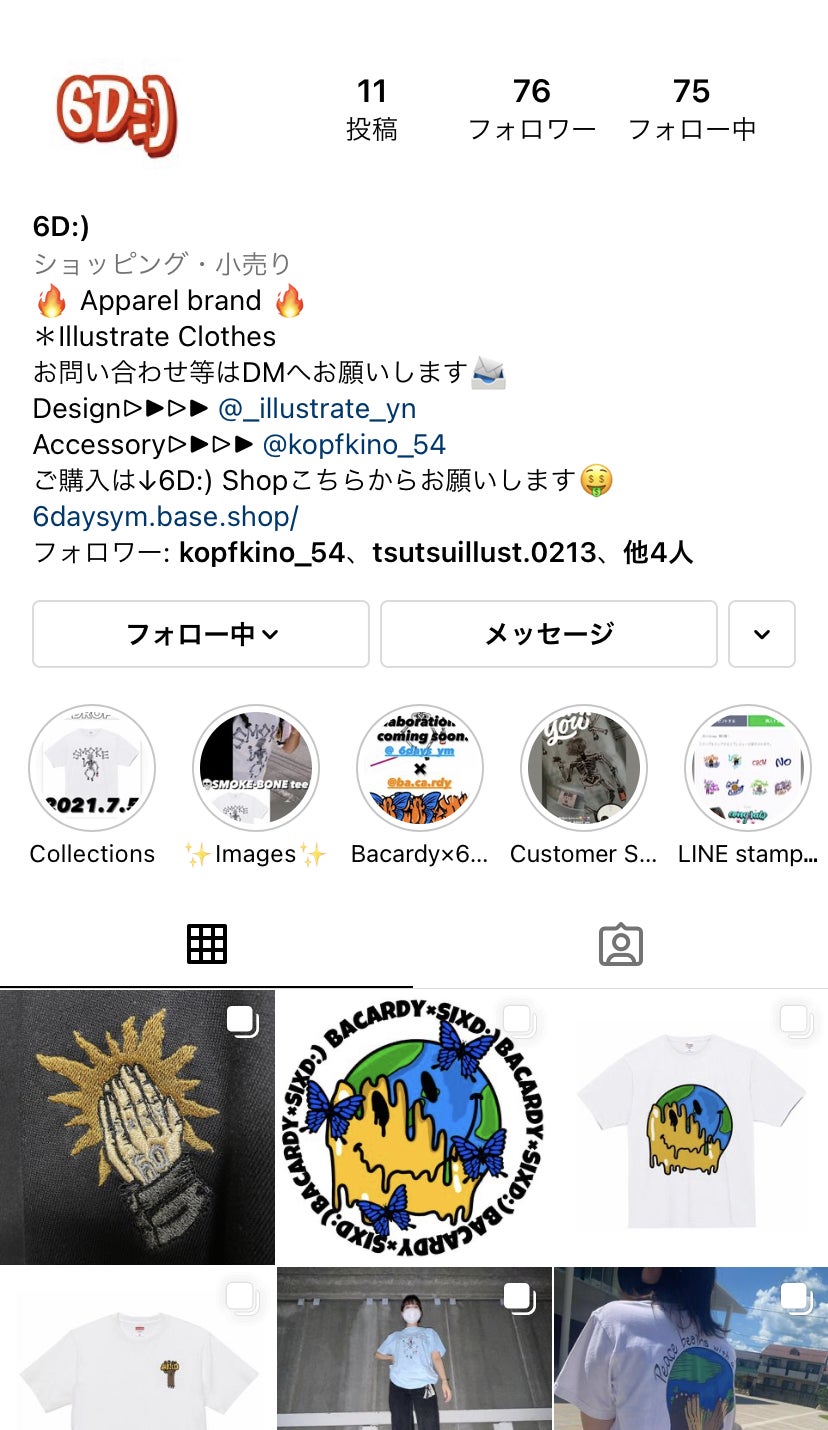Switch to the posts grid tab
Image resolution: width=828 pixels, height=1430 pixels.
(x=207, y=944)
